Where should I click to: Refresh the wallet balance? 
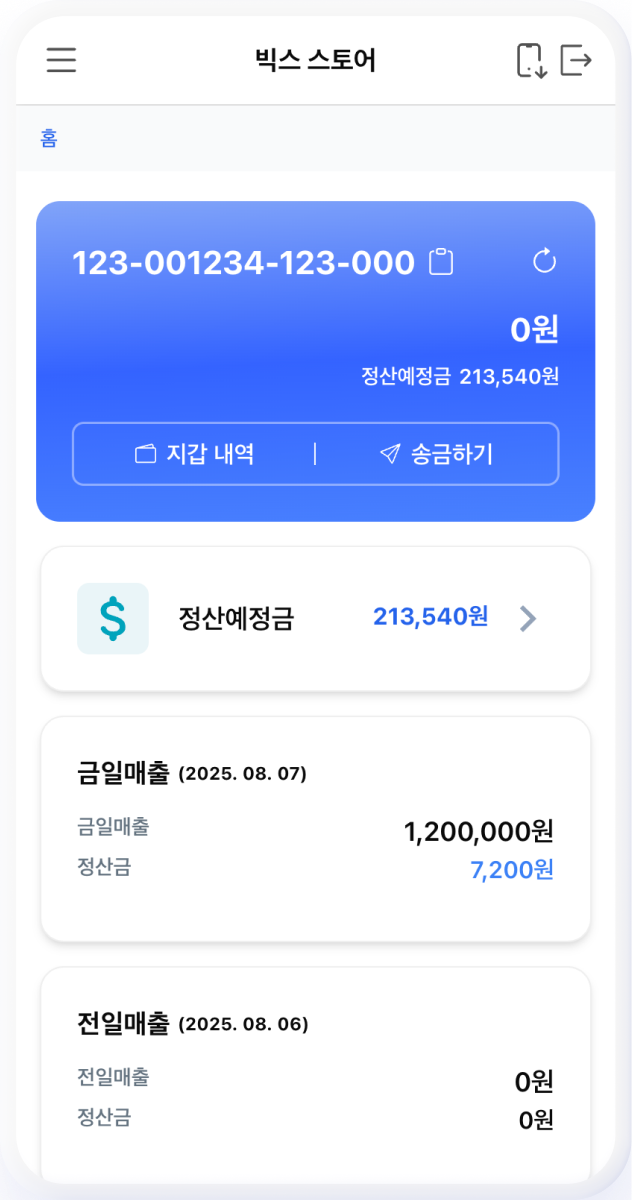point(544,262)
